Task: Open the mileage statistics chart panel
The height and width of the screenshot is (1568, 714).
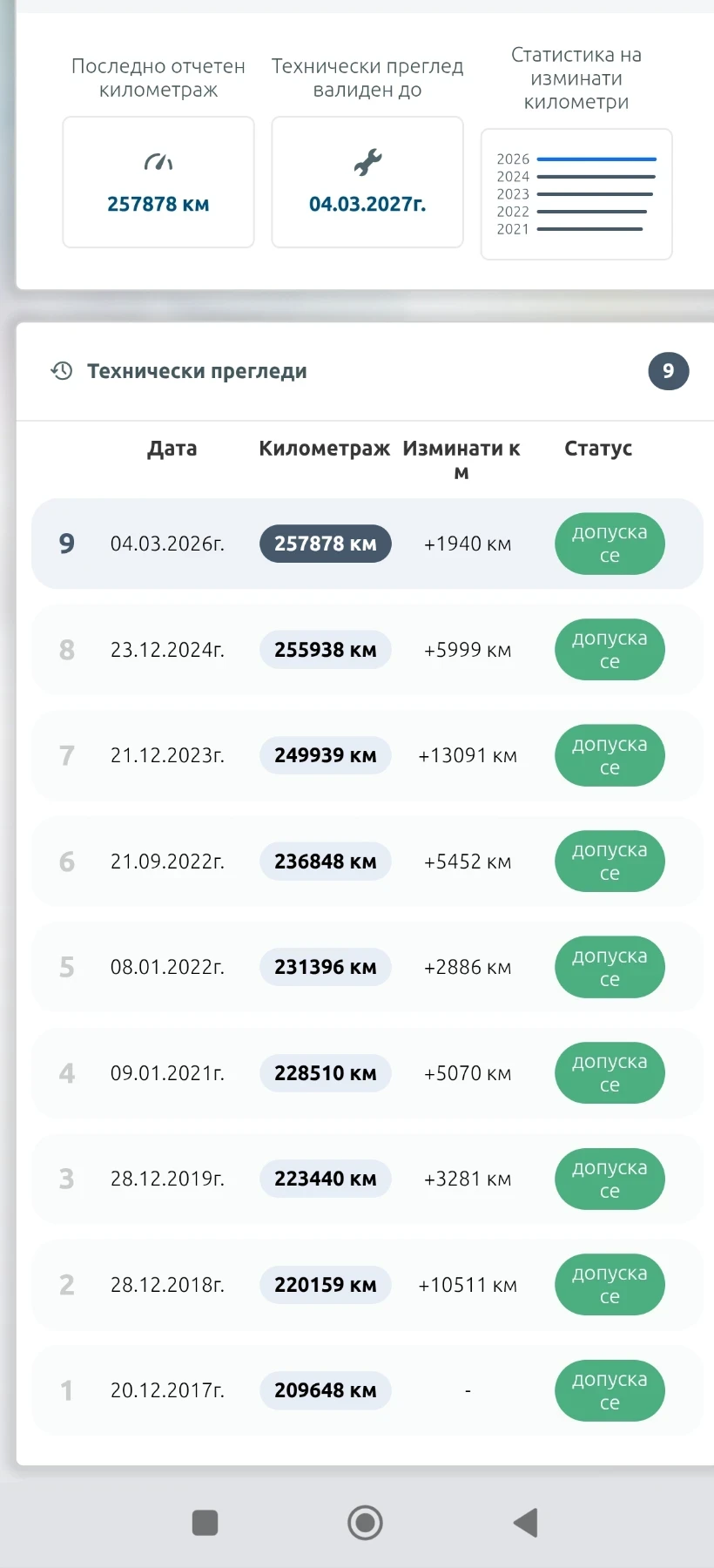Action: (x=576, y=193)
